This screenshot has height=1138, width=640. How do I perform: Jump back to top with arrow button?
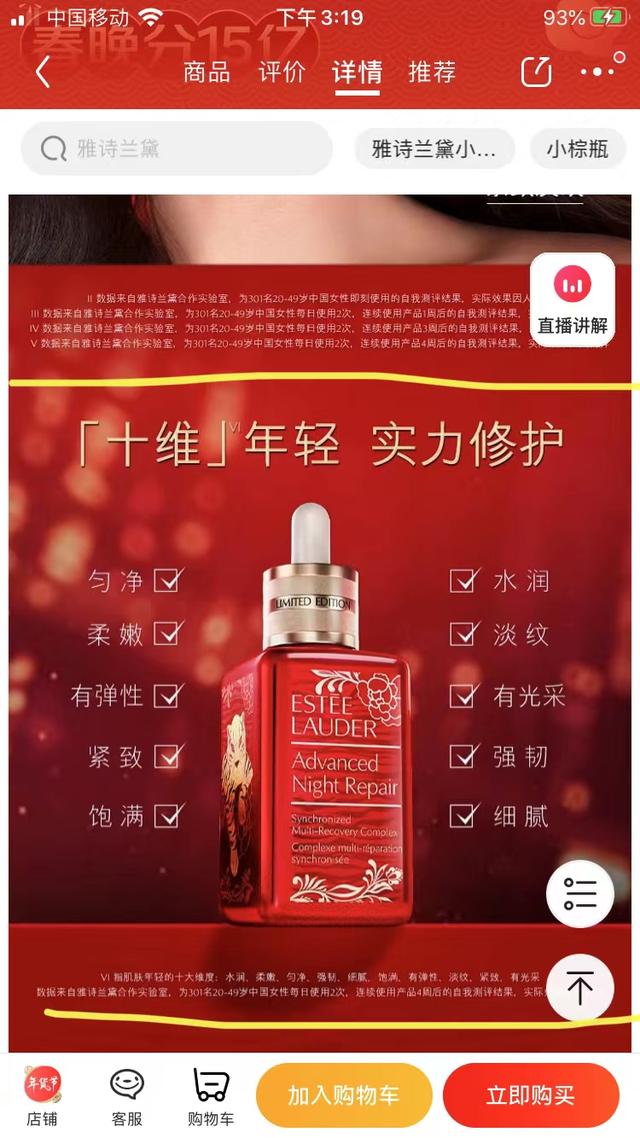coord(580,988)
